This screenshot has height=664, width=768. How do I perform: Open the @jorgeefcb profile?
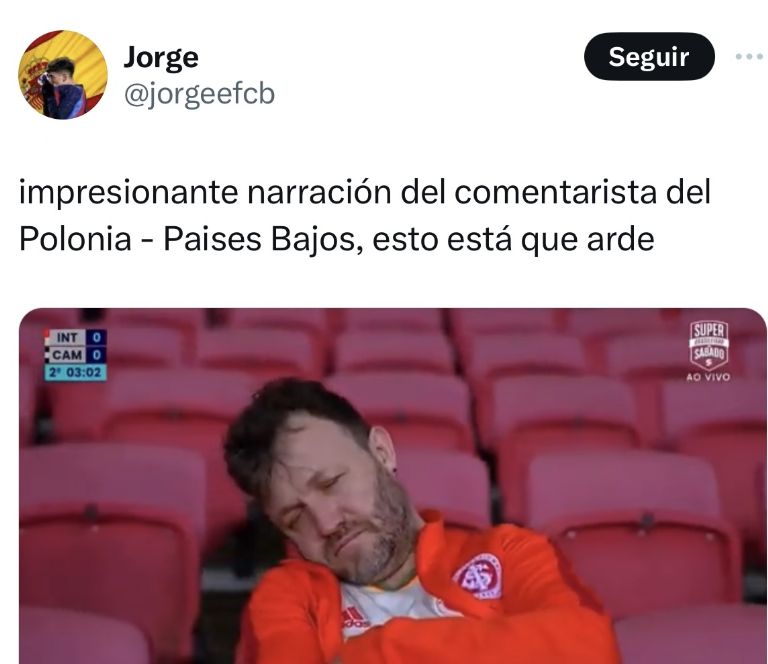(x=198, y=94)
